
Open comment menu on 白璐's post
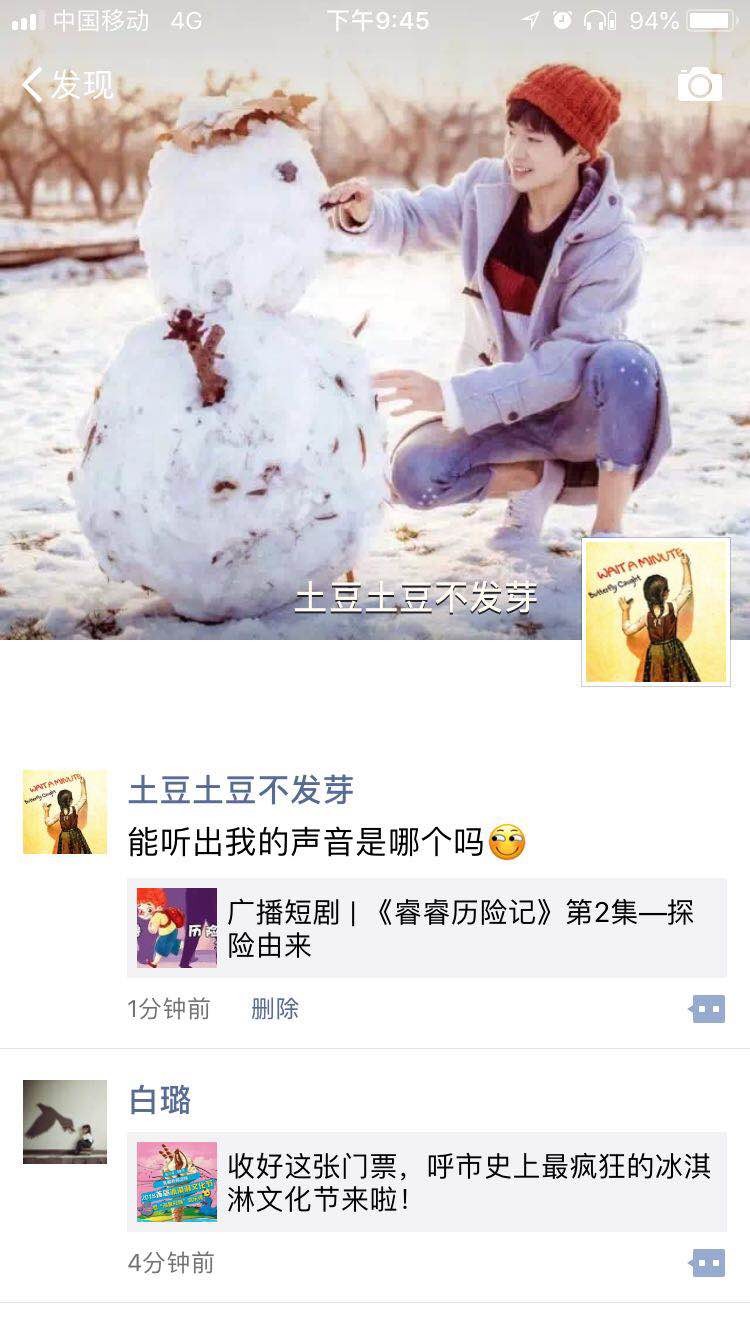pyautogui.click(x=708, y=1263)
